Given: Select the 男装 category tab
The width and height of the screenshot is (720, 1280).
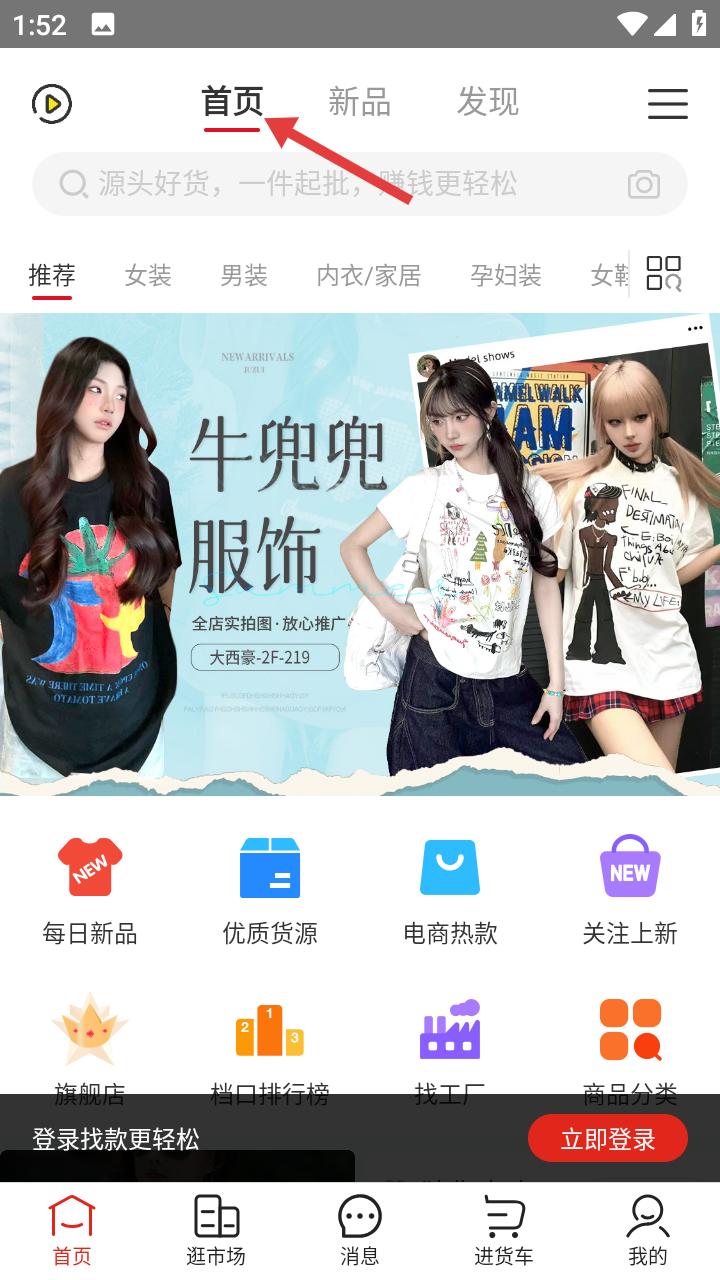Looking at the screenshot, I should pyautogui.click(x=244, y=275).
